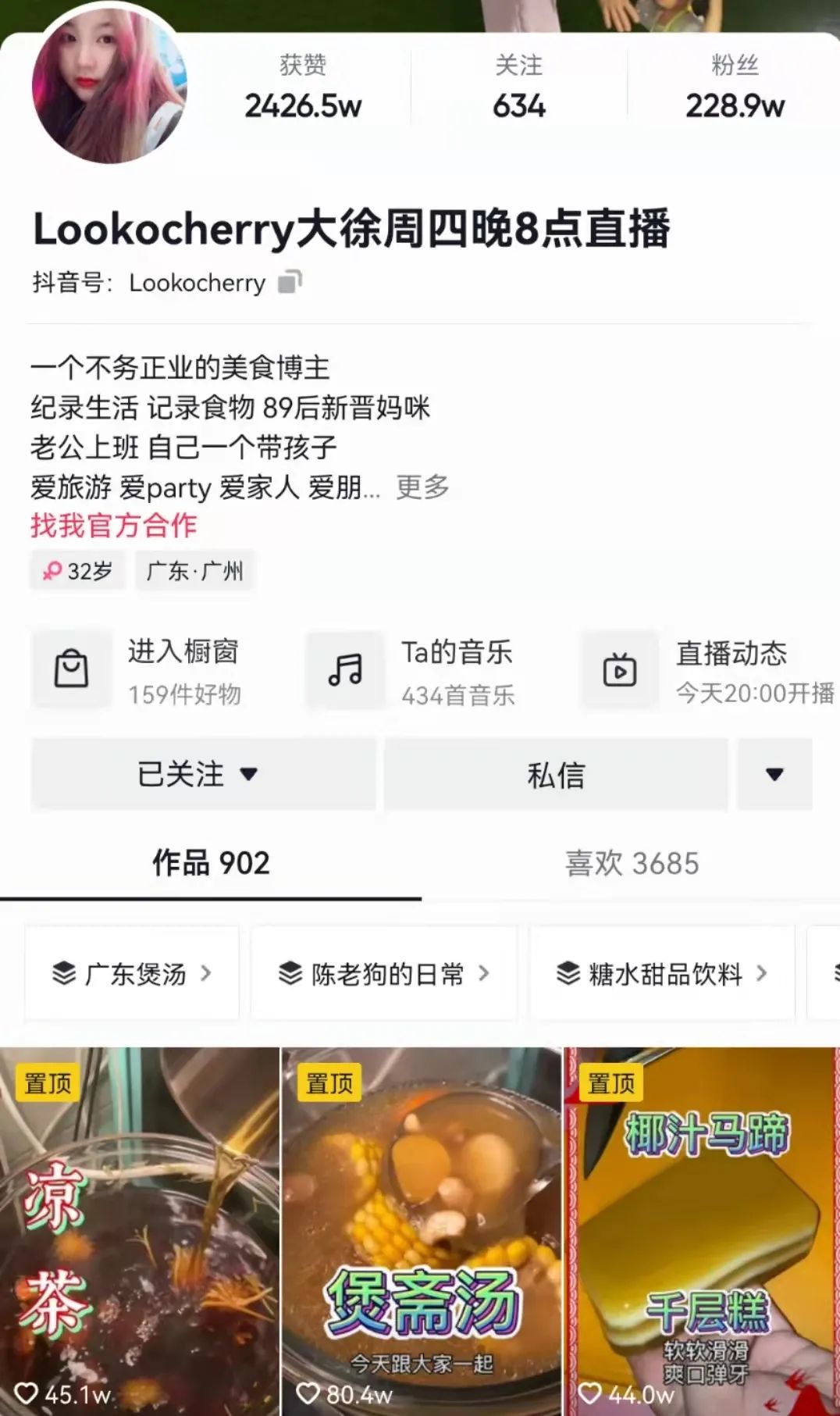Image resolution: width=840 pixels, height=1416 pixels.
Task: Click the gender icon in the 32岁 tag
Action: click(x=52, y=571)
